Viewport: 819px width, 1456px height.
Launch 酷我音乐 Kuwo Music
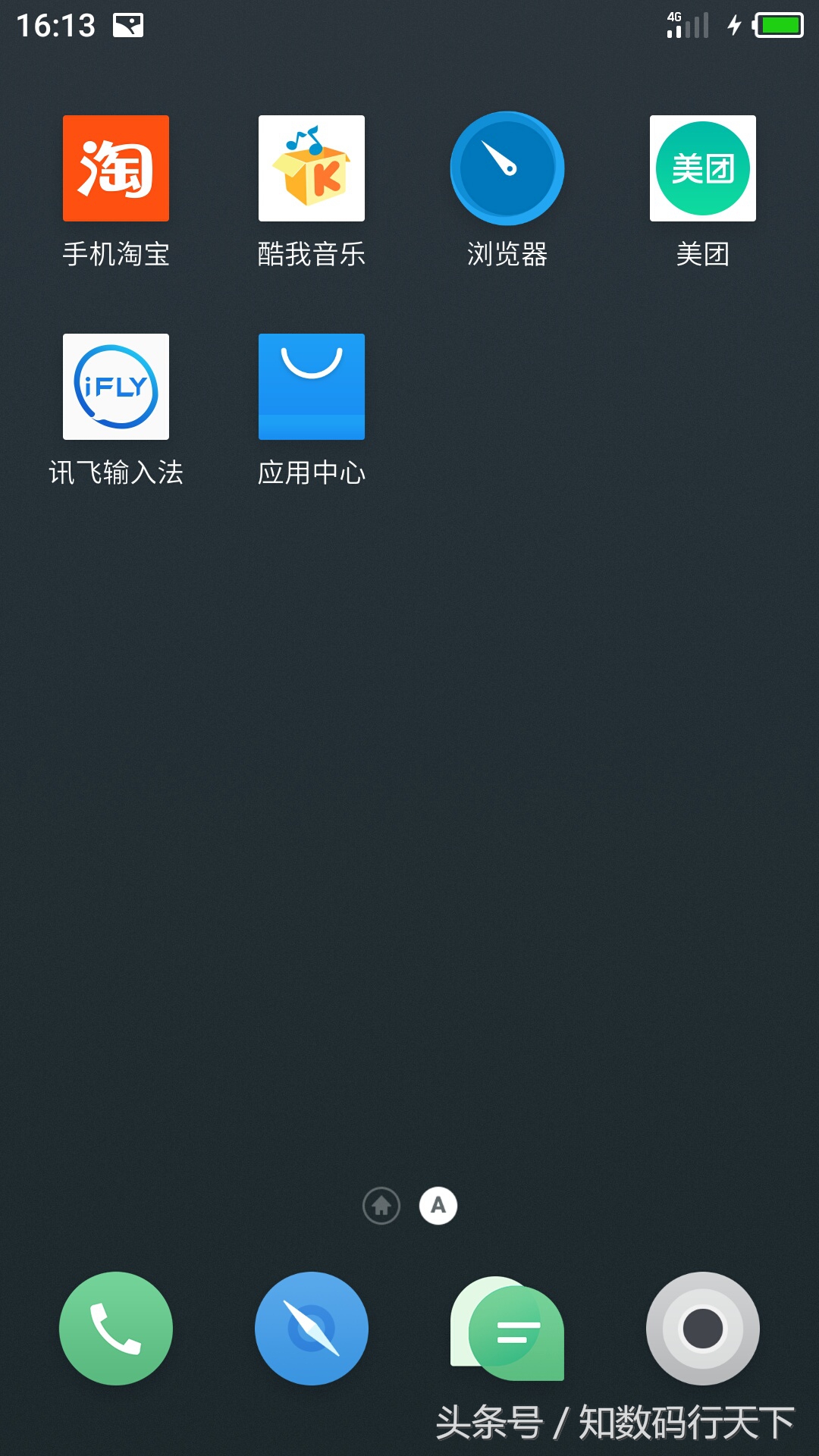(312, 168)
